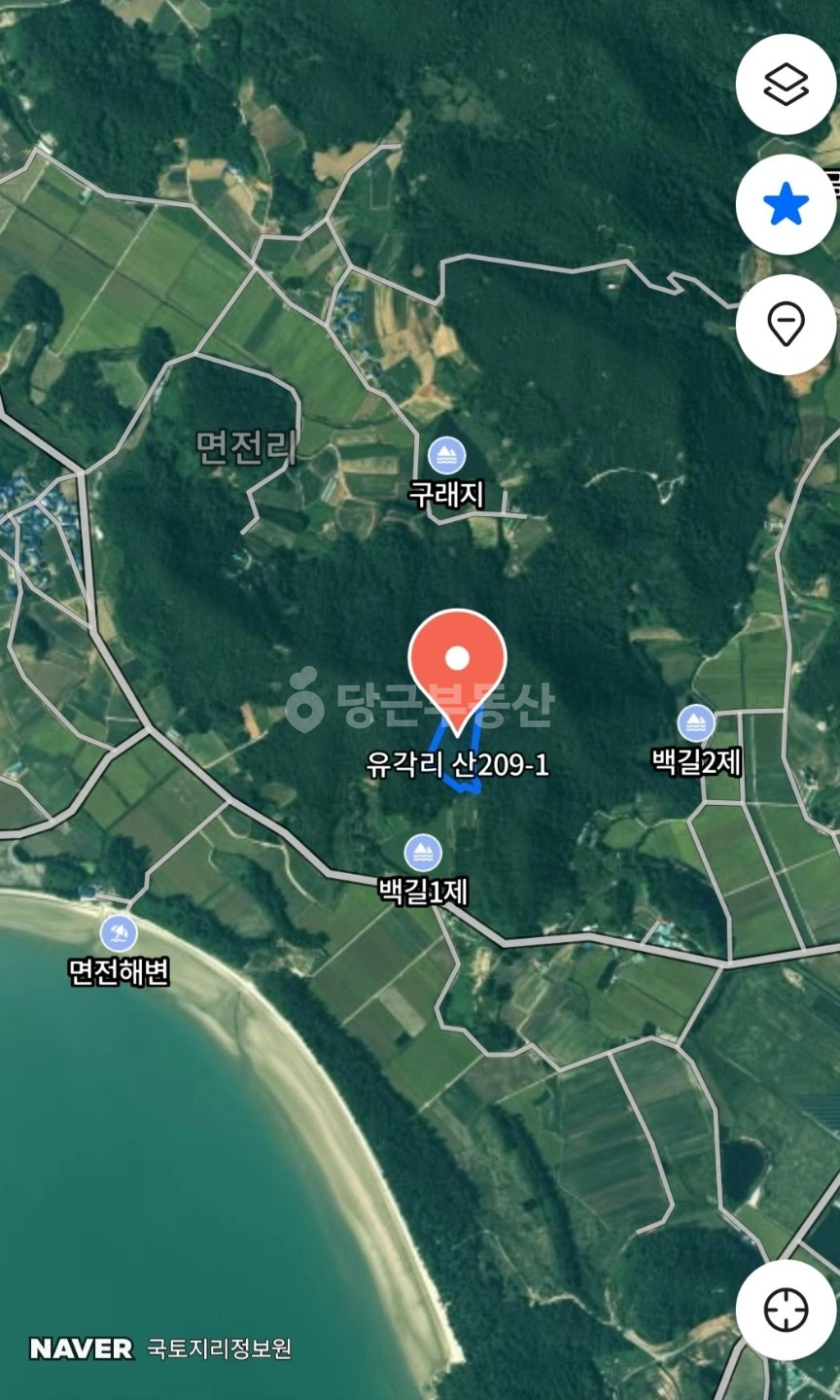Open the map layers selector
The height and width of the screenshot is (1400, 840).
[786, 85]
